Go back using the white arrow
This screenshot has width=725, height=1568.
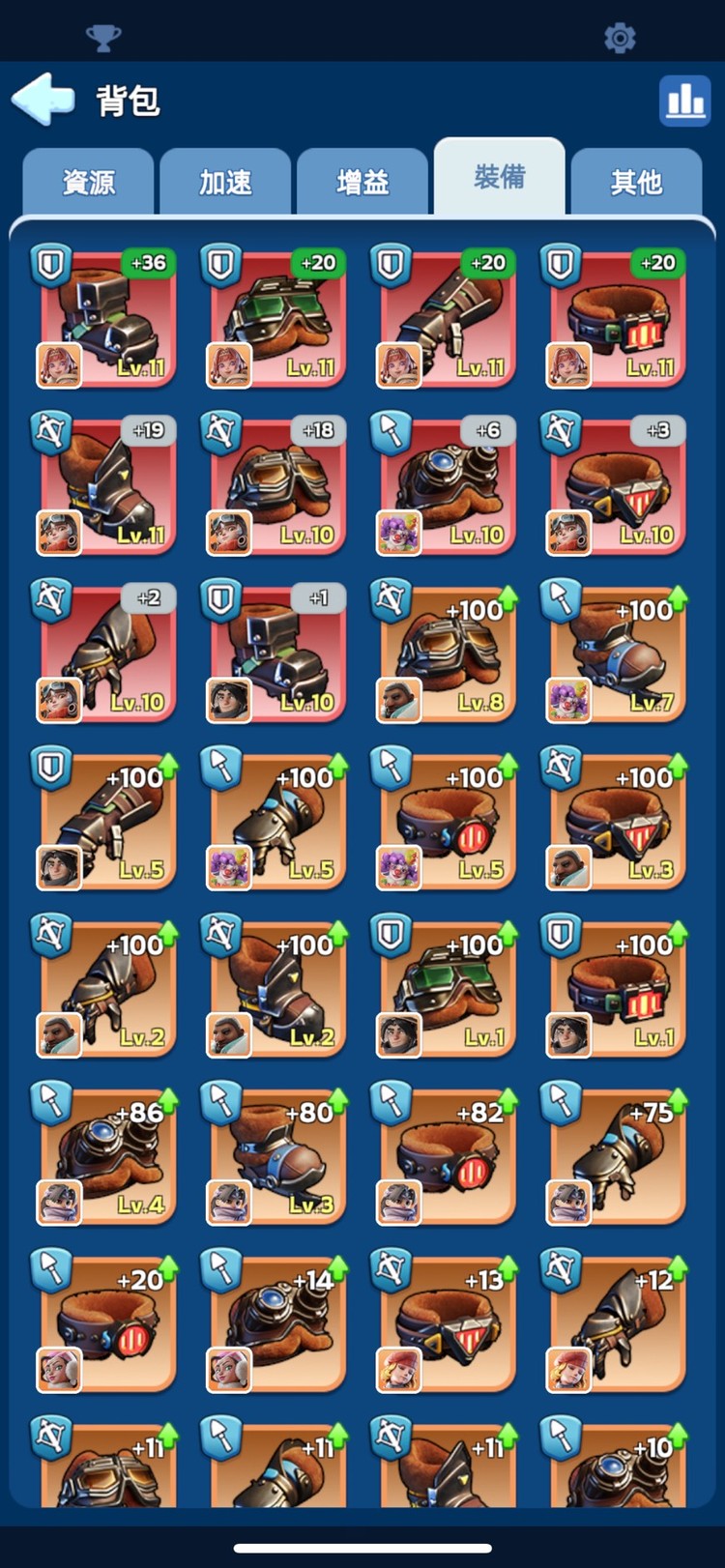pos(43,99)
